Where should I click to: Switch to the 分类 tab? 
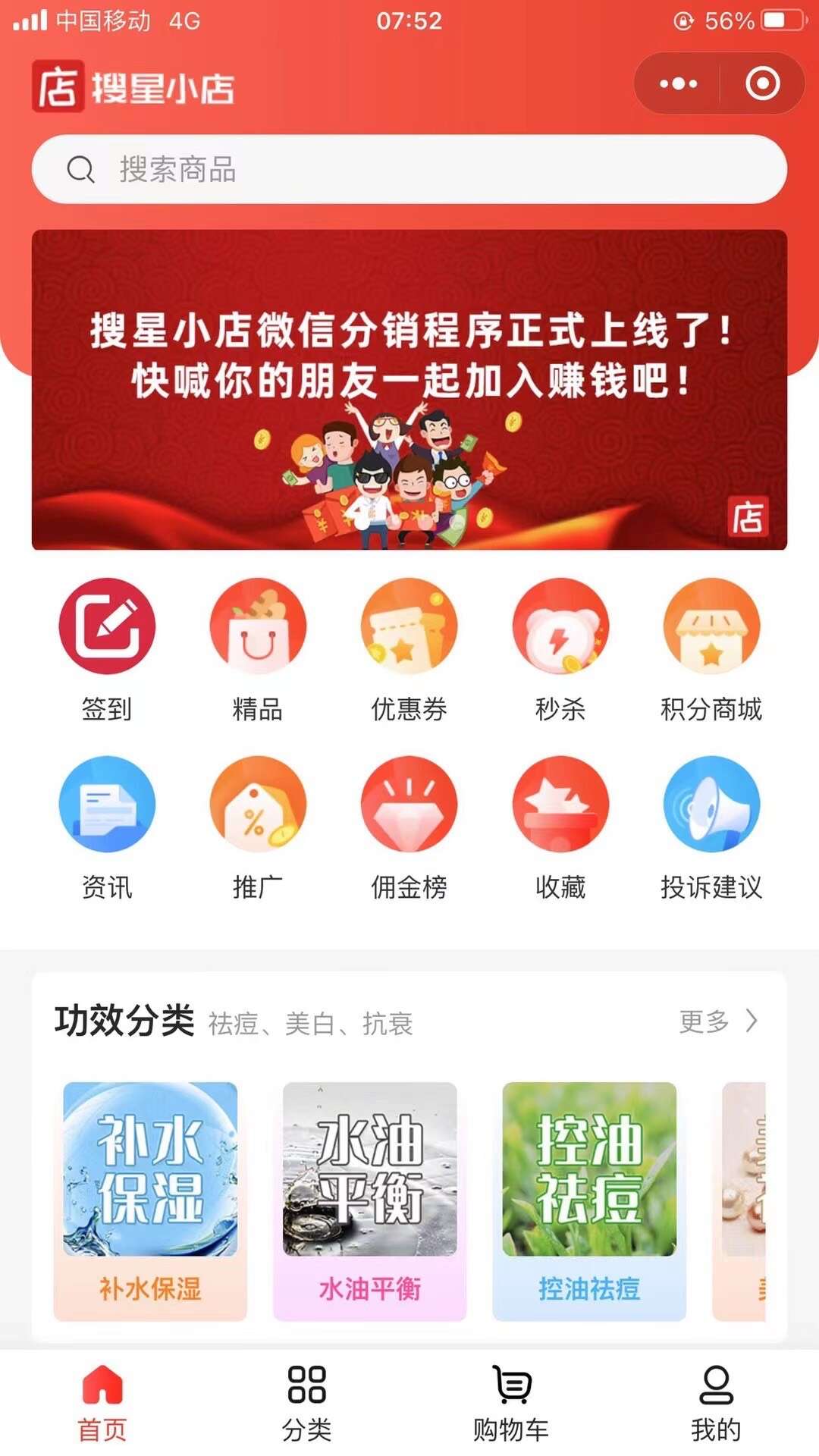(307, 1403)
